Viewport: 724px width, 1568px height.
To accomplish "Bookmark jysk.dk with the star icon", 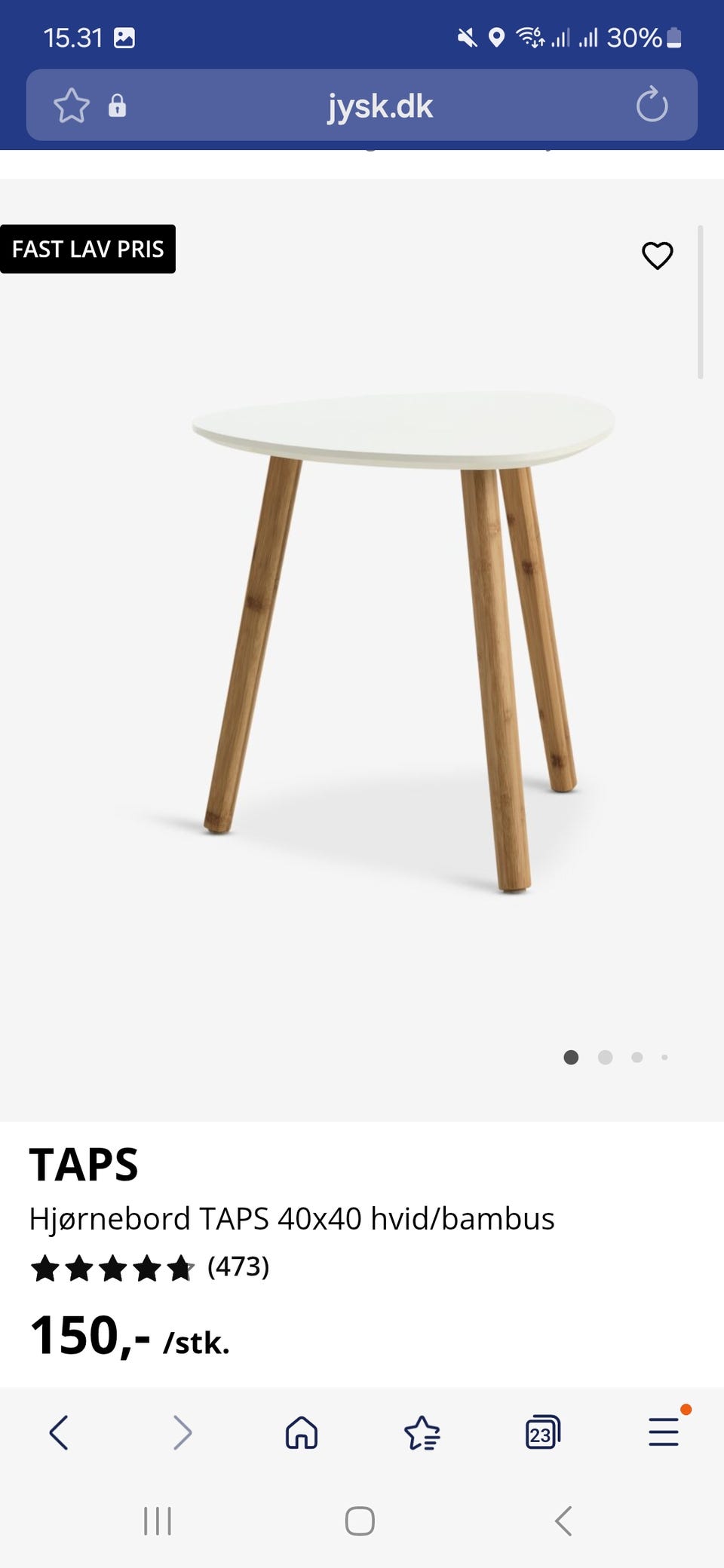I will [72, 106].
